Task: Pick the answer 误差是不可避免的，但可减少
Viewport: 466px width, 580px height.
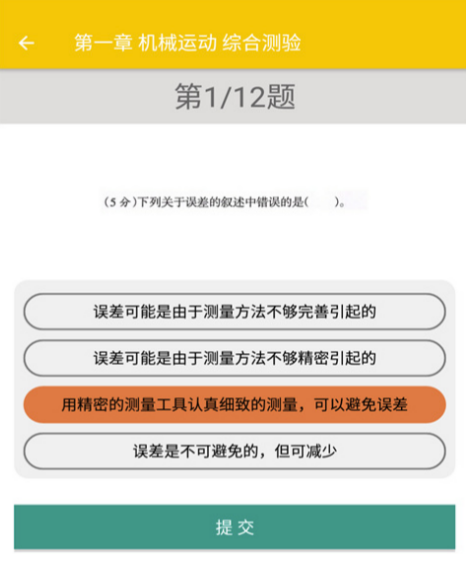Action: pos(234,451)
